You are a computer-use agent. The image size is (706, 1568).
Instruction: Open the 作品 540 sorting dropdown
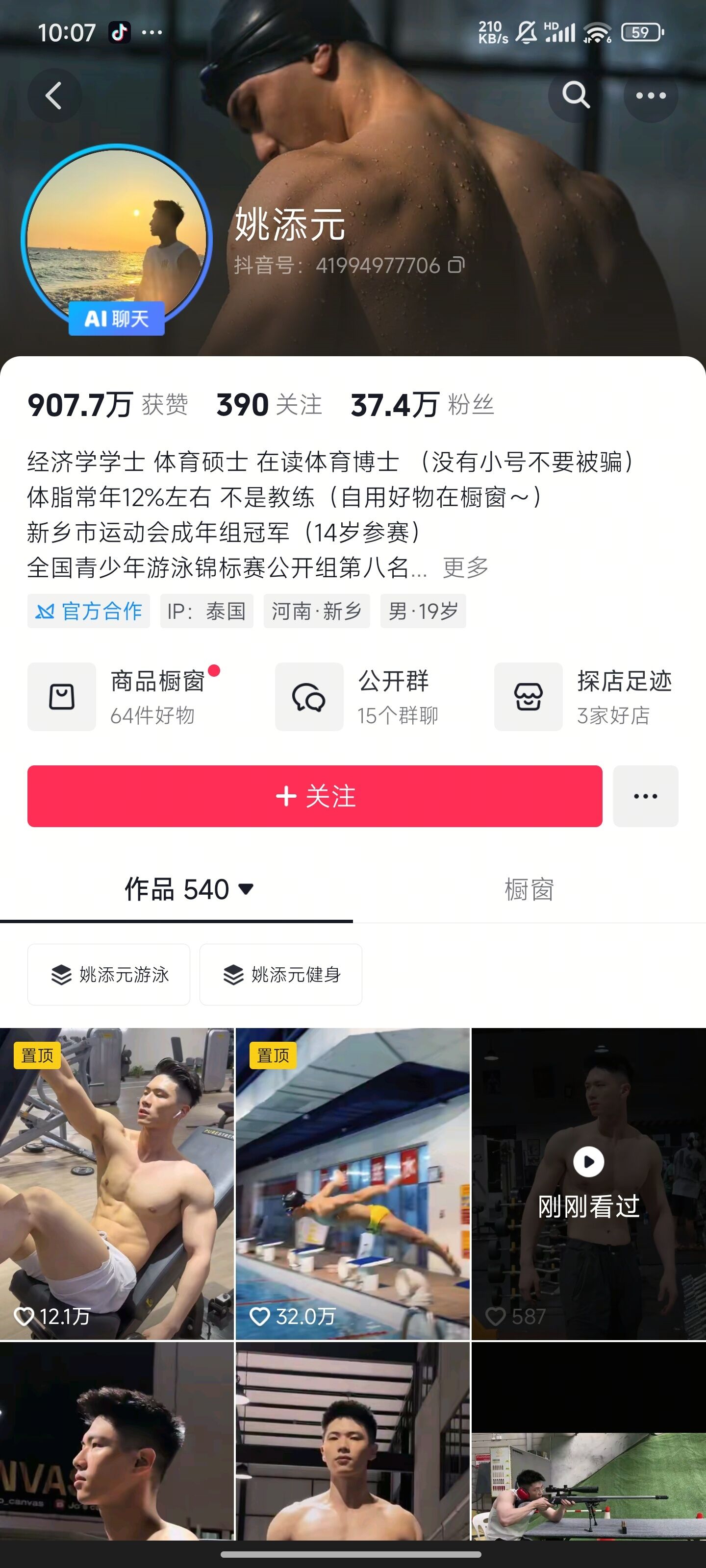coord(189,889)
